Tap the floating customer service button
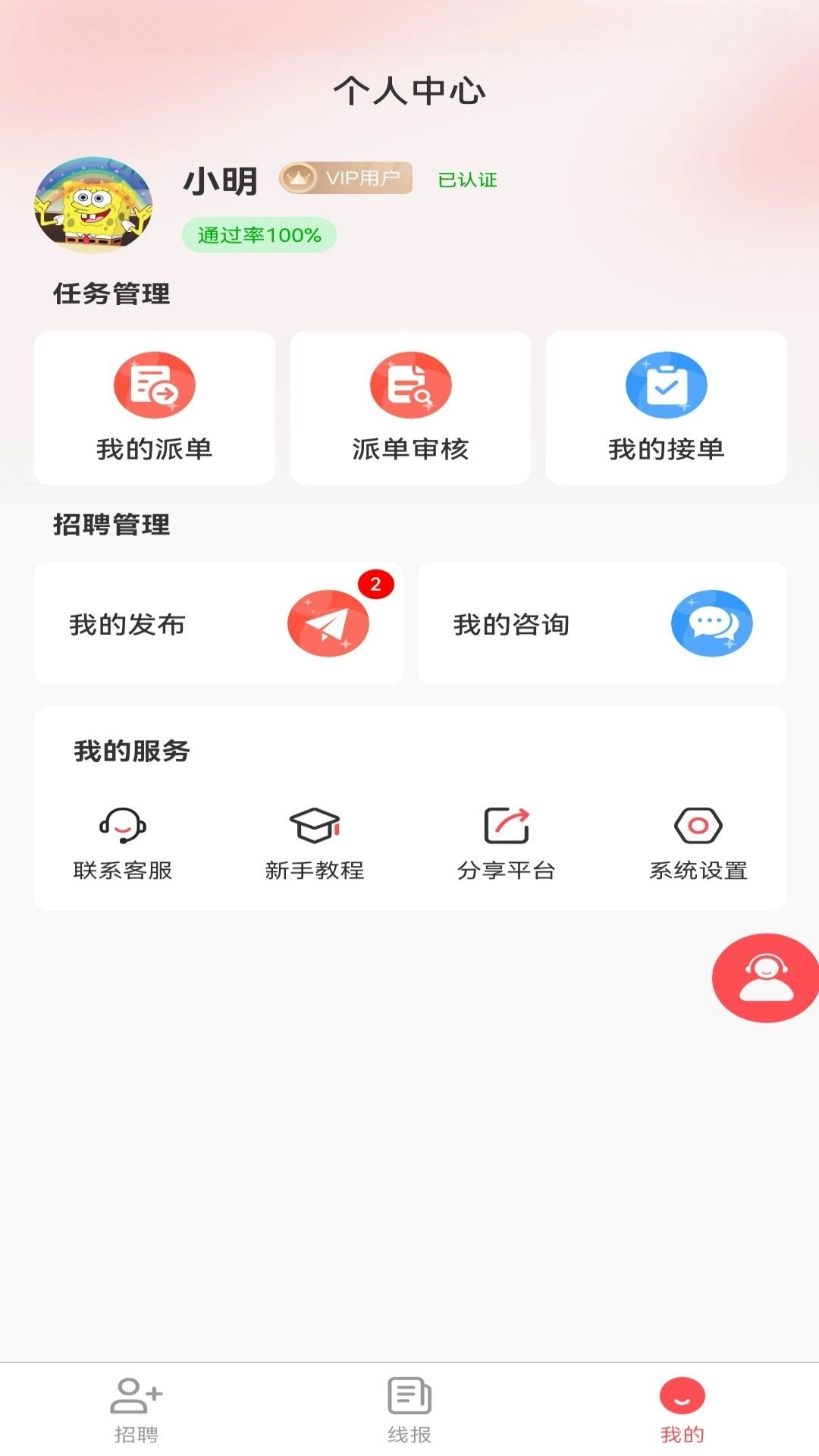This screenshot has width=819, height=1456. coord(764,977)
